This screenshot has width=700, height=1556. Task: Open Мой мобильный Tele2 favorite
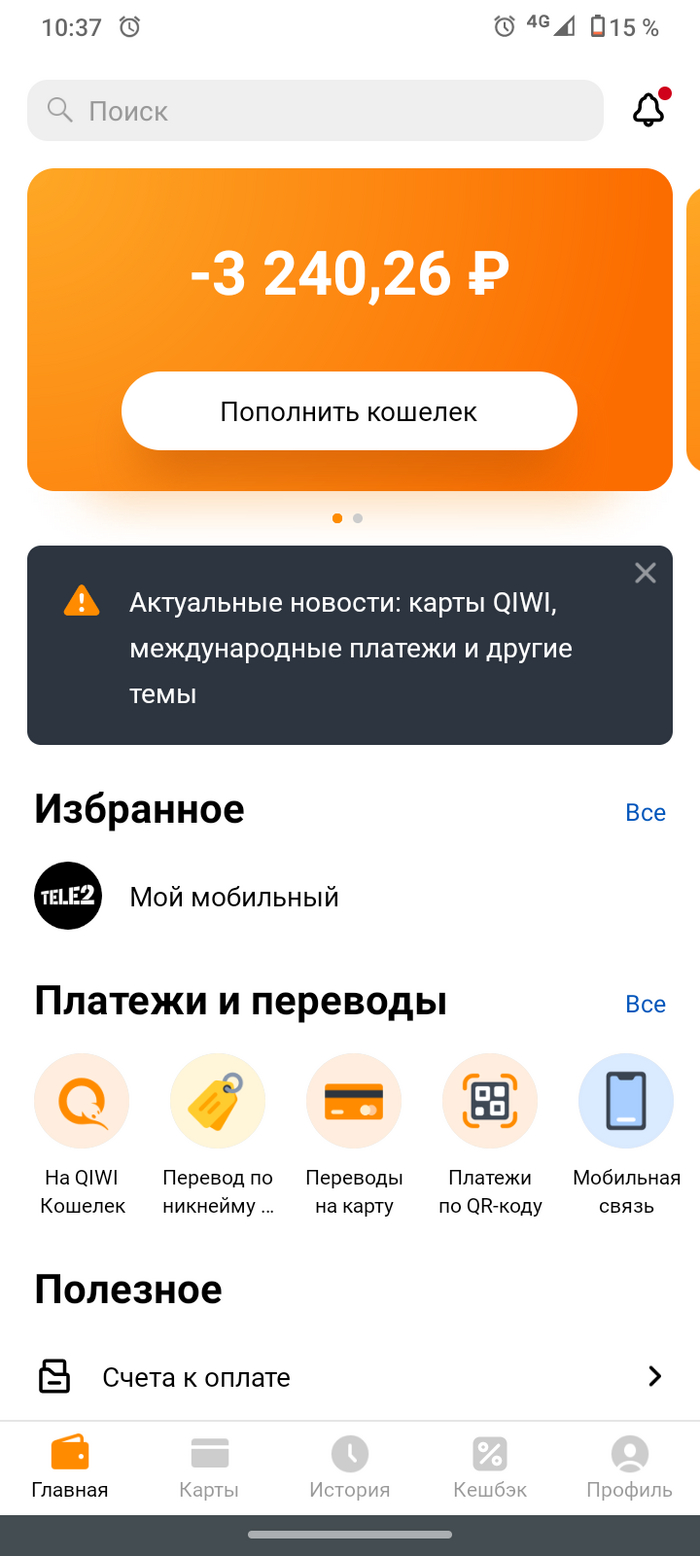tap(234, 897)
